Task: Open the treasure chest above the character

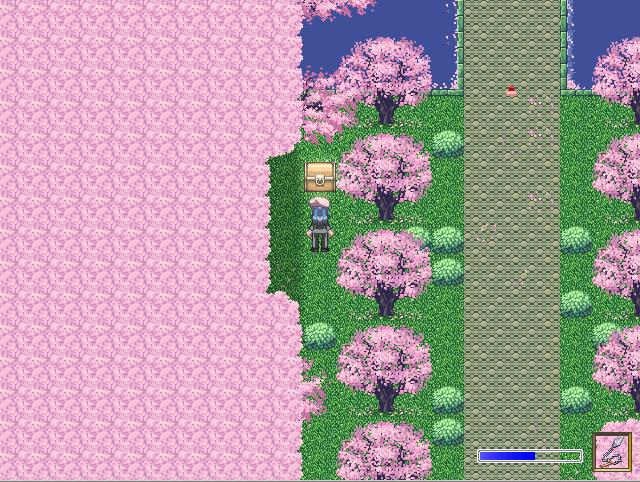Action: tap(319, 176)
